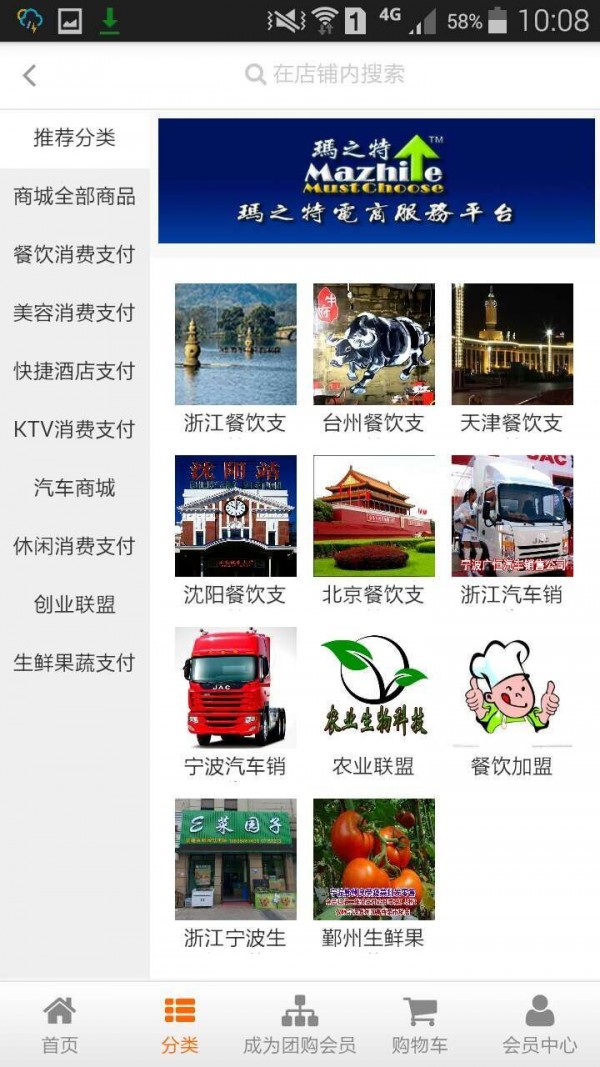Open the in-store search box

[326, 74]
